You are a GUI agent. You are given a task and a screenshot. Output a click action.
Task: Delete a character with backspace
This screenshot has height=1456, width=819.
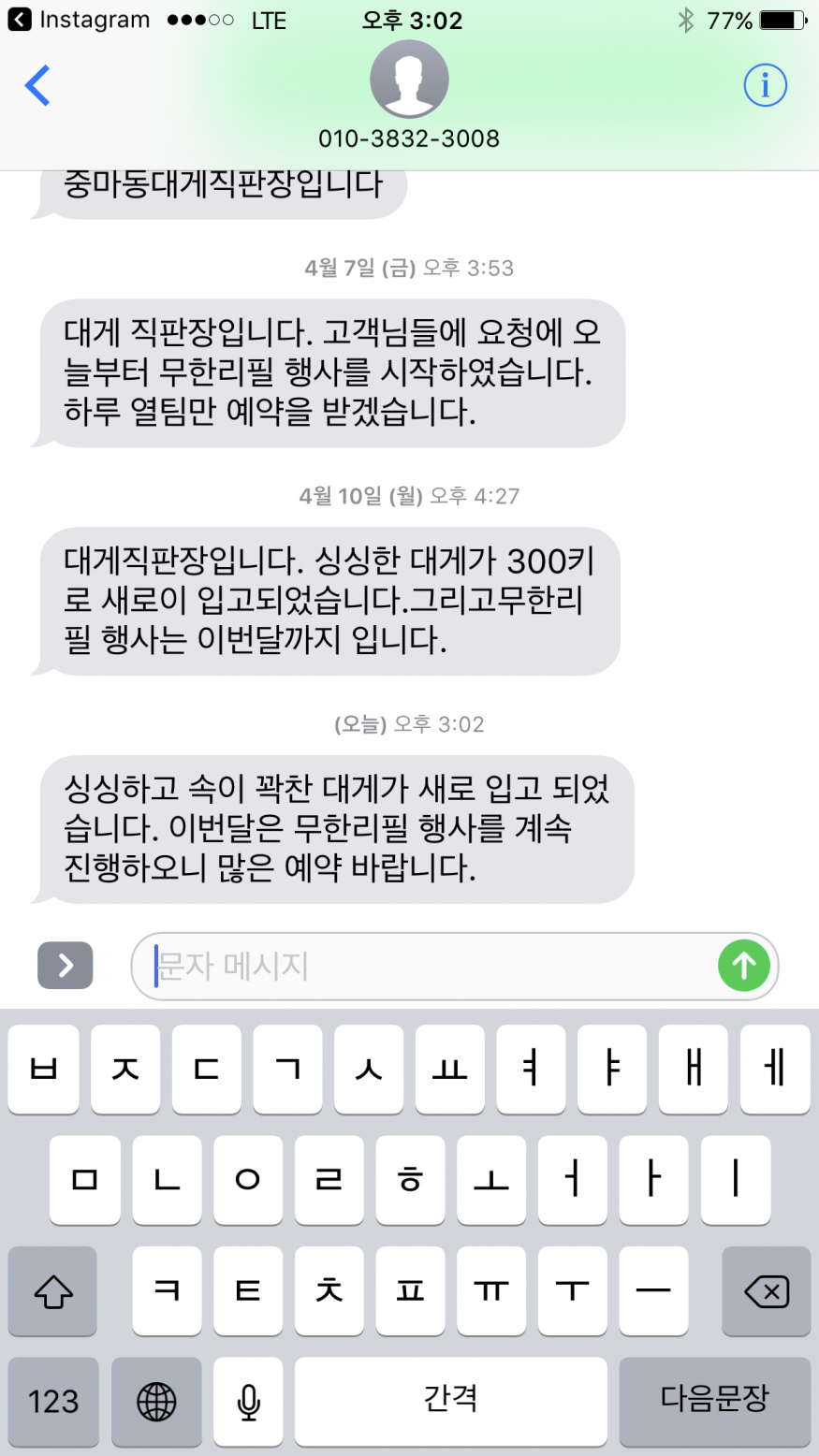pos(766,1291)
